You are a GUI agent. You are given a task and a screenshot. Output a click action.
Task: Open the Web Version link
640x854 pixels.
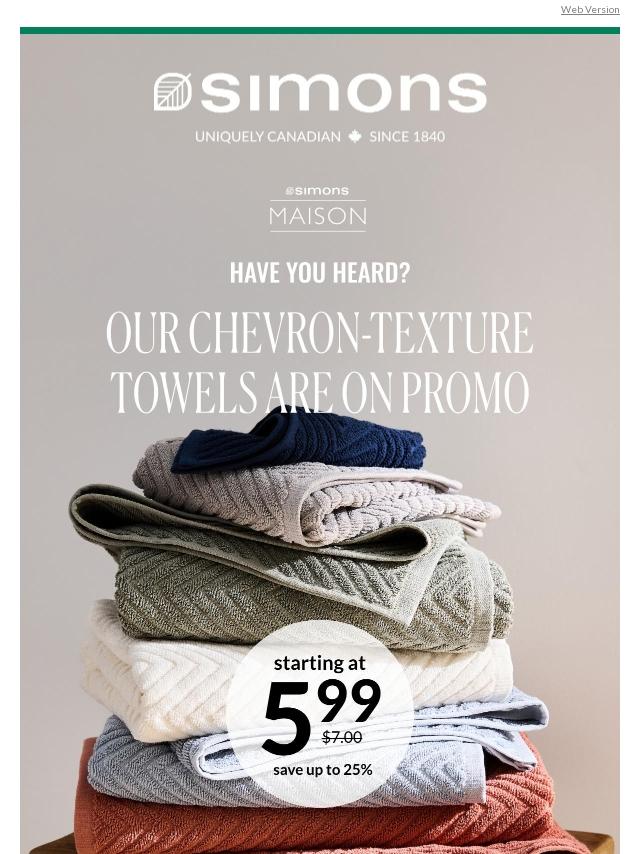(590, 10)
